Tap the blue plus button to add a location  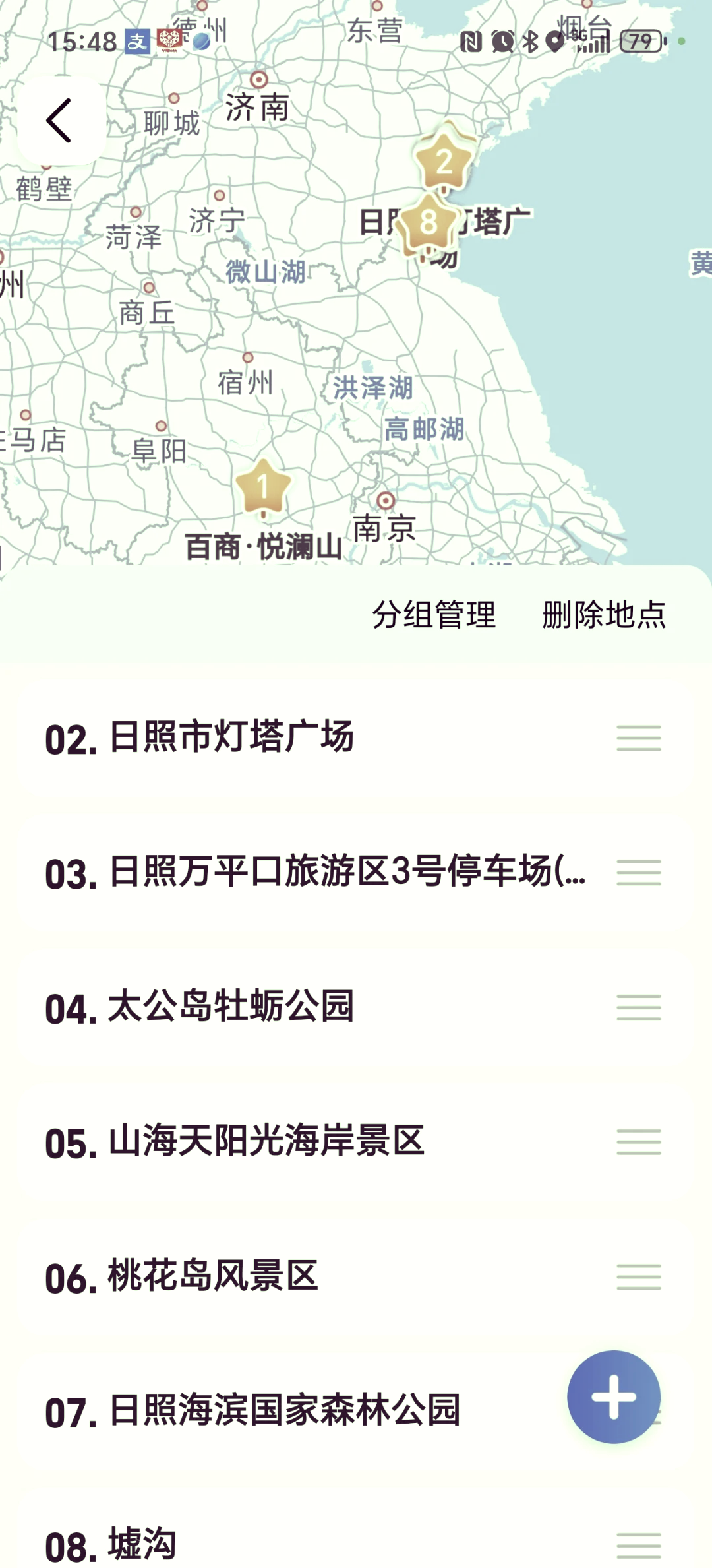(x=613, y=1398)
